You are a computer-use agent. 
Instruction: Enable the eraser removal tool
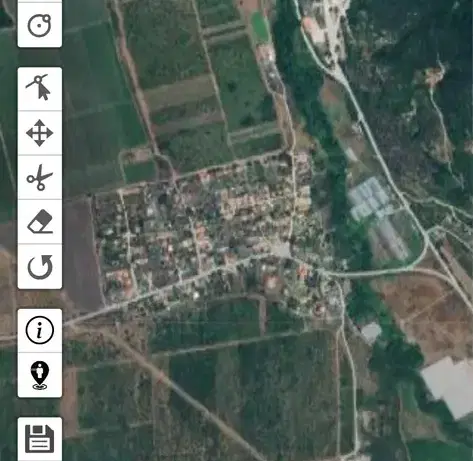point(40,222)
